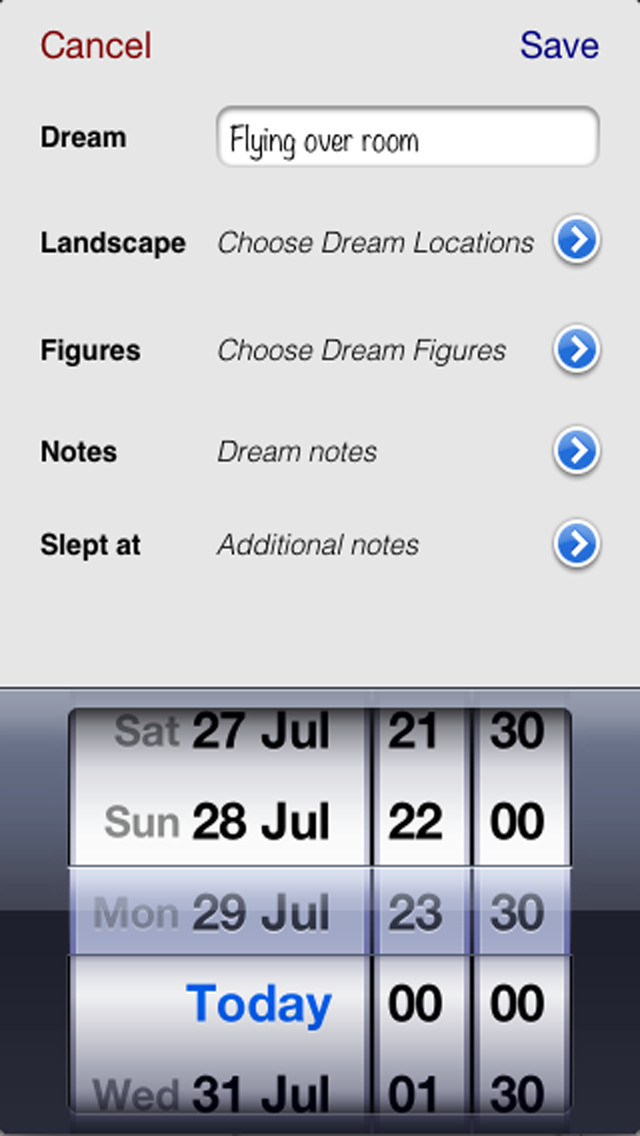Select Sat 27 Jul in date picker
This screenshot has width=640, height=1136.
(222, 730)
